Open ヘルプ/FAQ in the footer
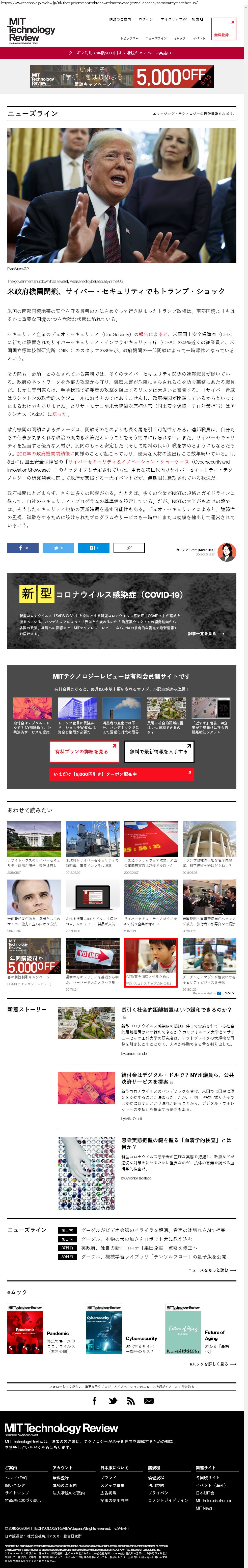248x1568 pixels. tap(16, 1478)
